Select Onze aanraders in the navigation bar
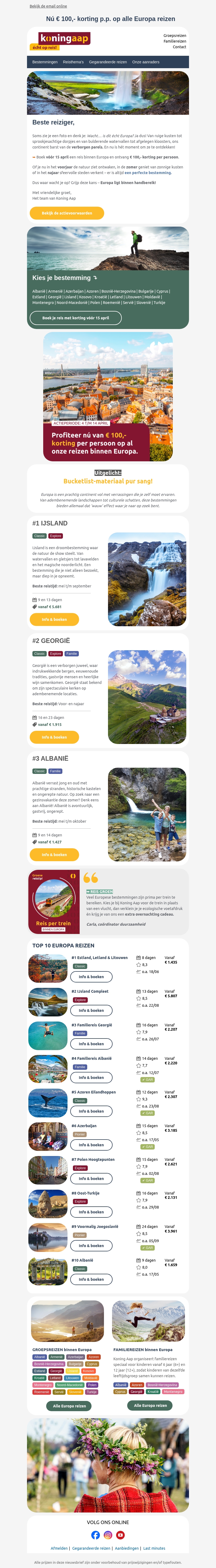This screenshot has height=1568, width=216. (146, 62)
